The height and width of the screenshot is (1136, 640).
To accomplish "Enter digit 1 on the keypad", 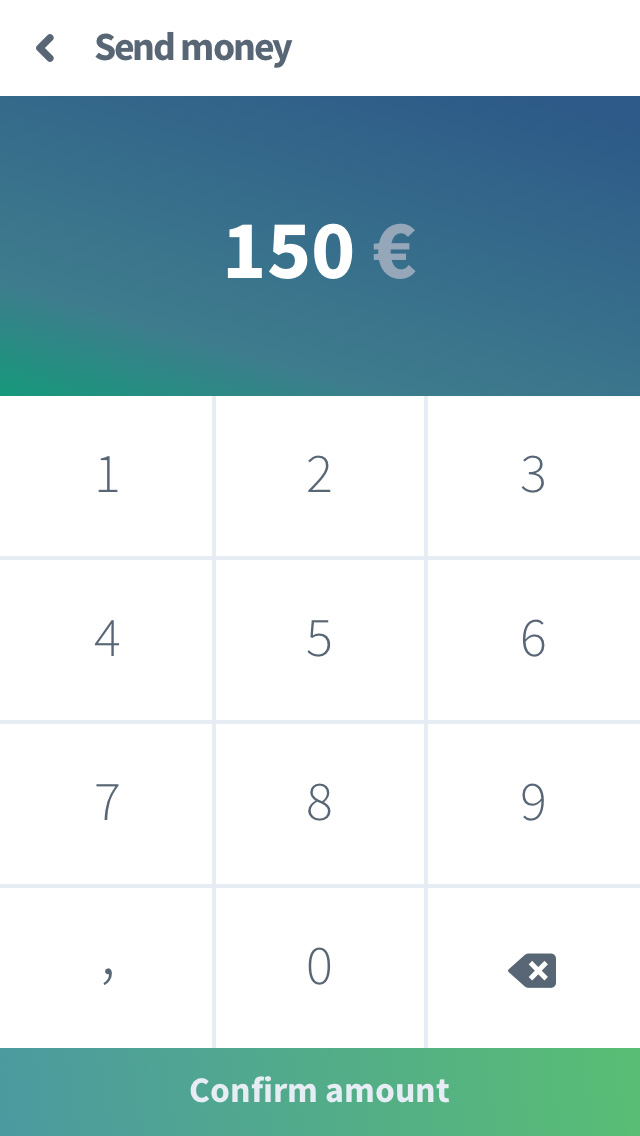I will pos(107,476).
